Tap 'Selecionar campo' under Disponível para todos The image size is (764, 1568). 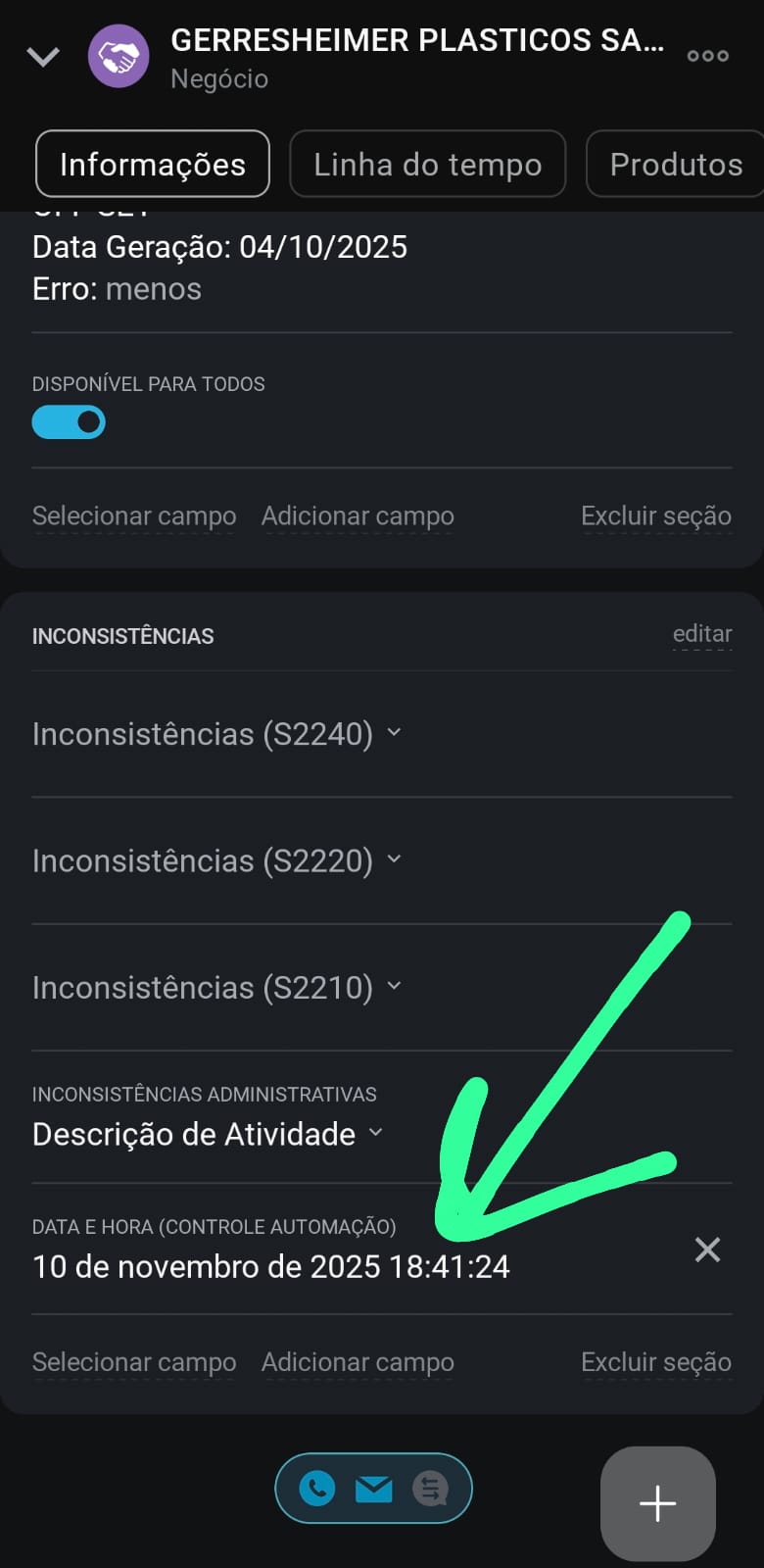click(134, 516)
